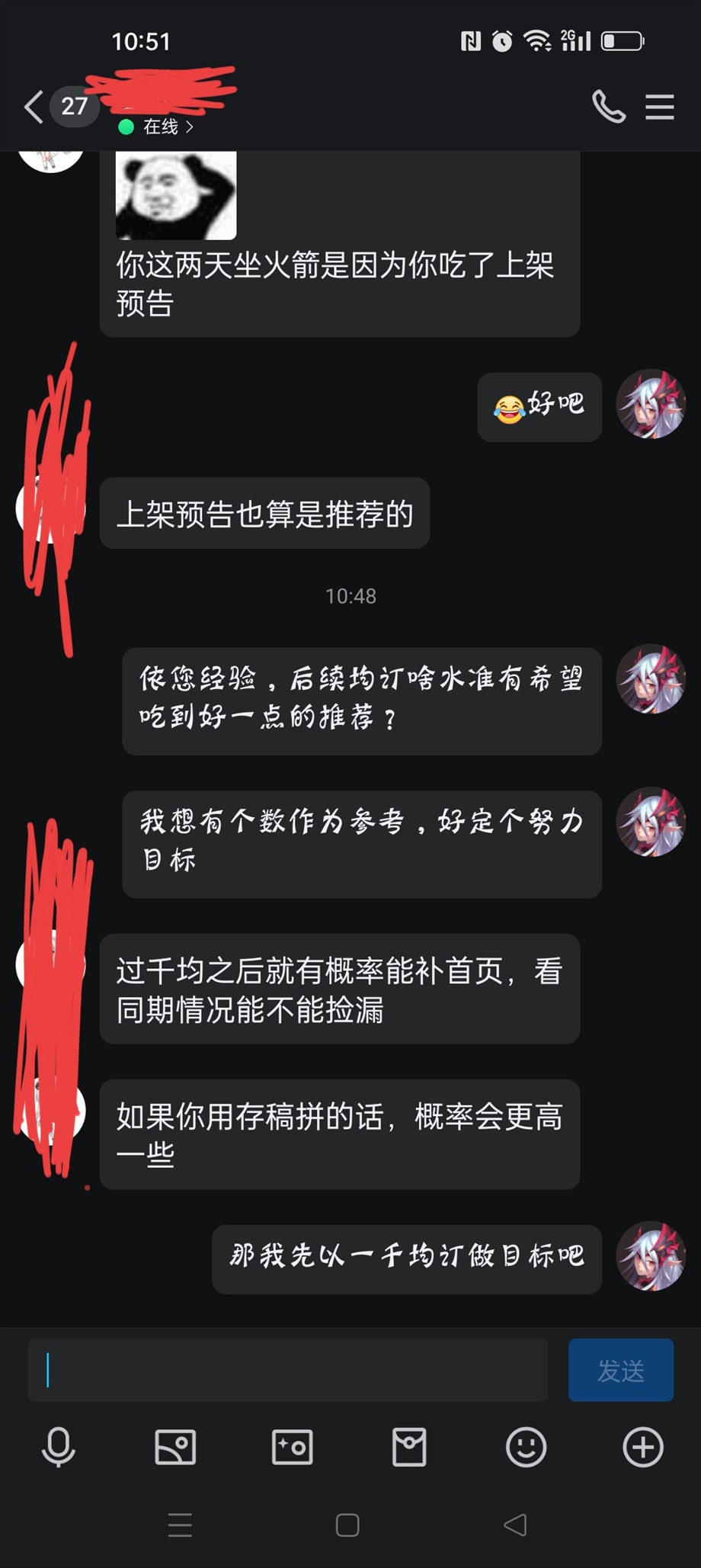Open the contact's online status details
701x1568 pixels.
click(161, 127)
